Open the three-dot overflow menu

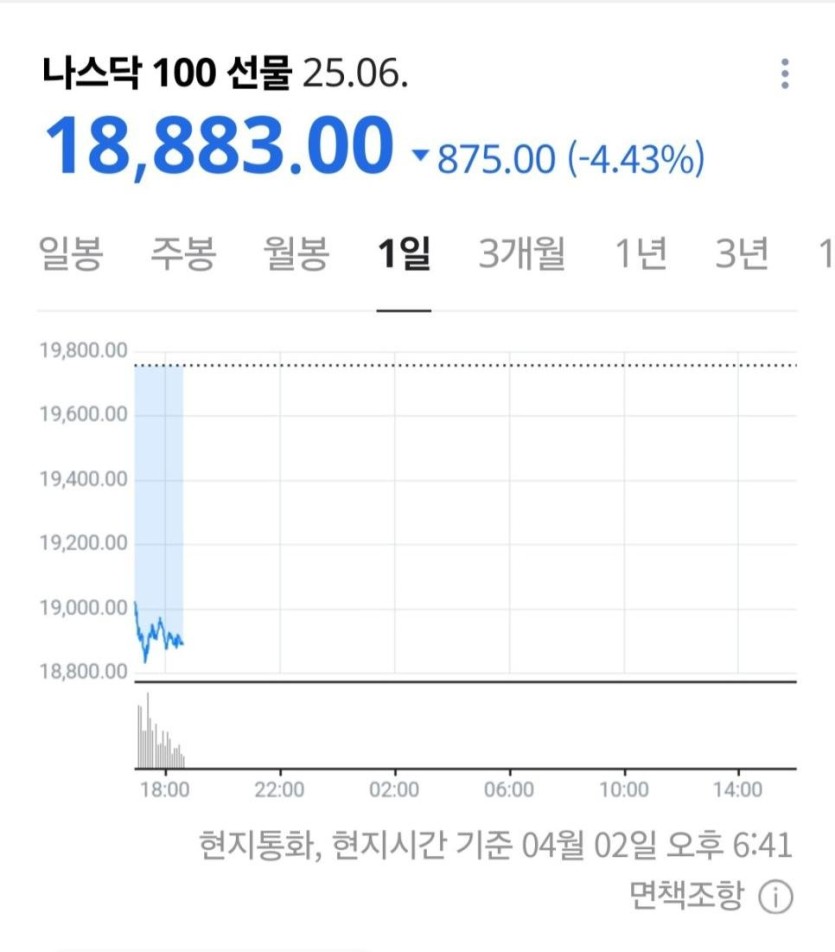[785, 74]
